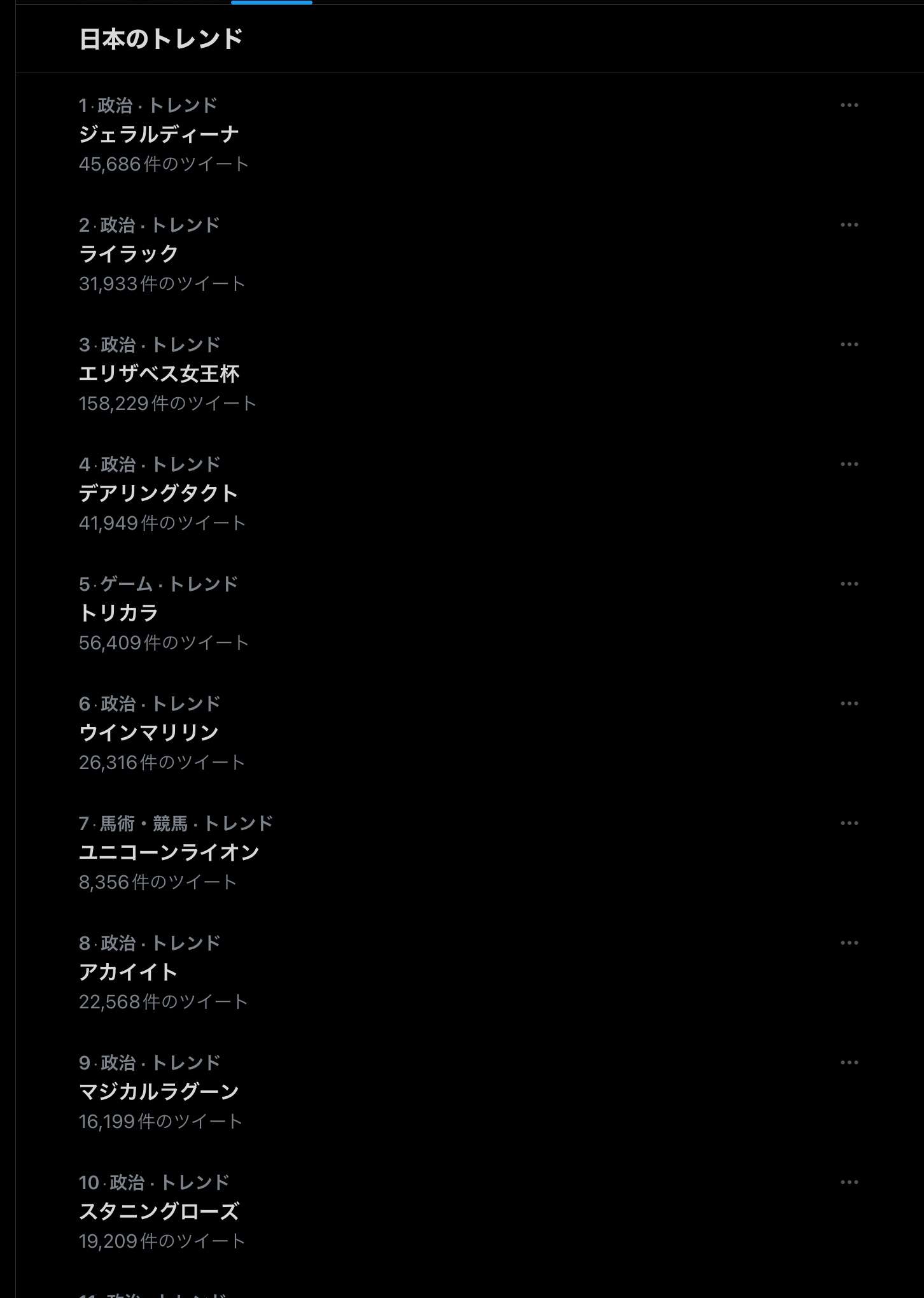Open more options beside デアリングタクト
Viewport: 924px width, 1298px height.
tap(849, 464)
